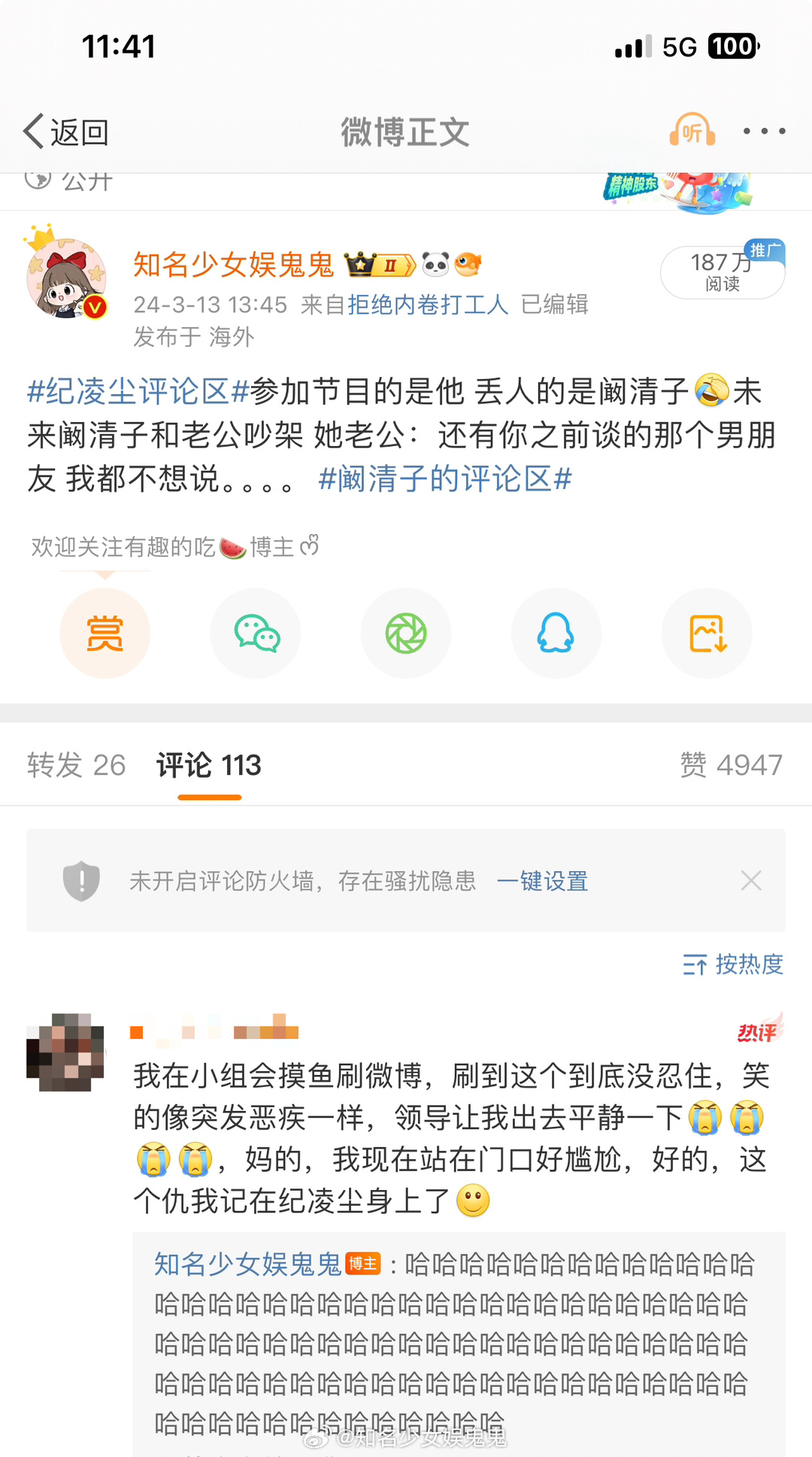This screenshot has width=812, height=1457.
Task: Switch to the 赞 4947 tab
Action: pos(733,765)
